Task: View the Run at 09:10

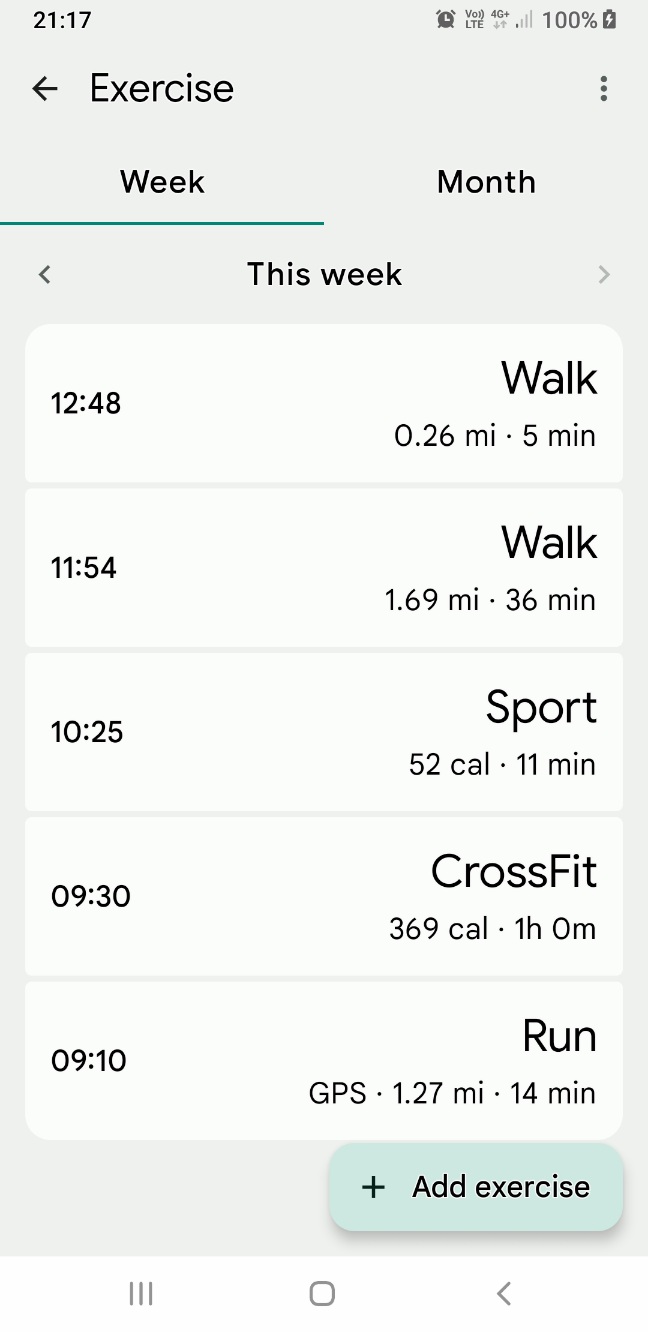Action: [x=324, y=1059]
